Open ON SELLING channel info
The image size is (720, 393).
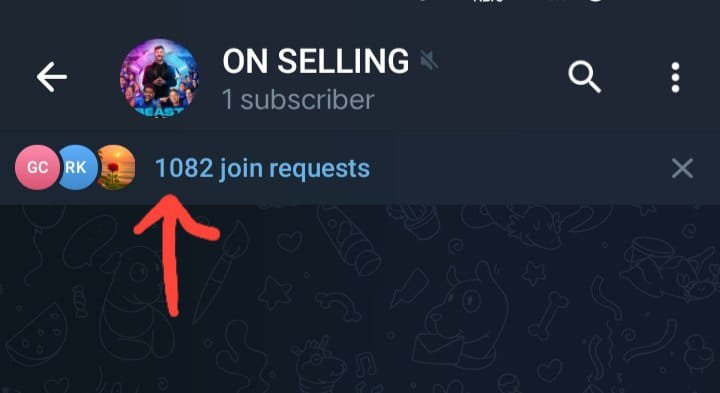(x=315, y=61)
